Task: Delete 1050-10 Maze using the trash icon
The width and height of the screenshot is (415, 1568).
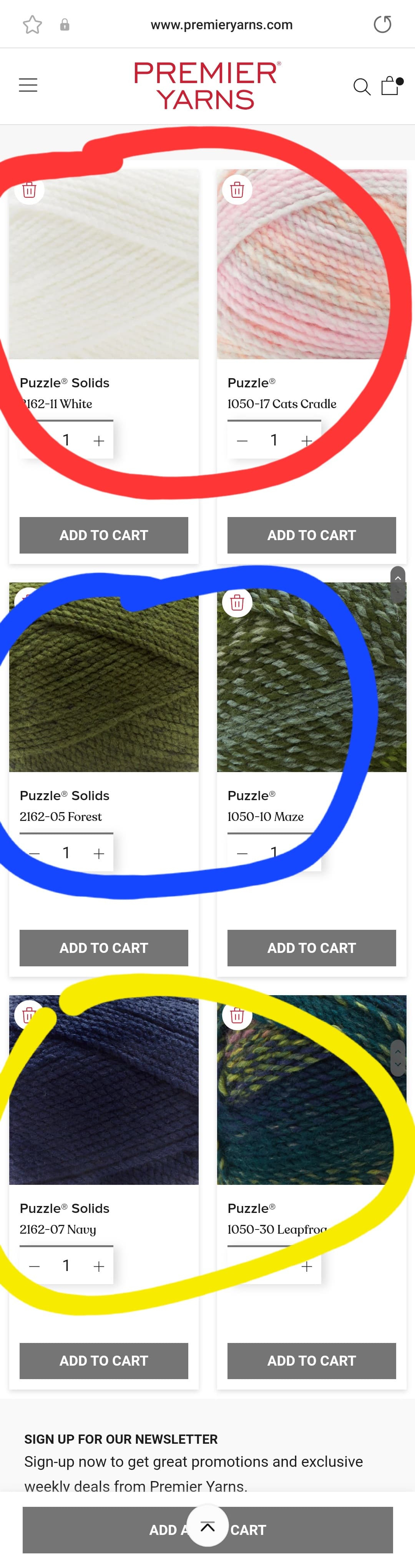Action: click(x=237, y=602)
